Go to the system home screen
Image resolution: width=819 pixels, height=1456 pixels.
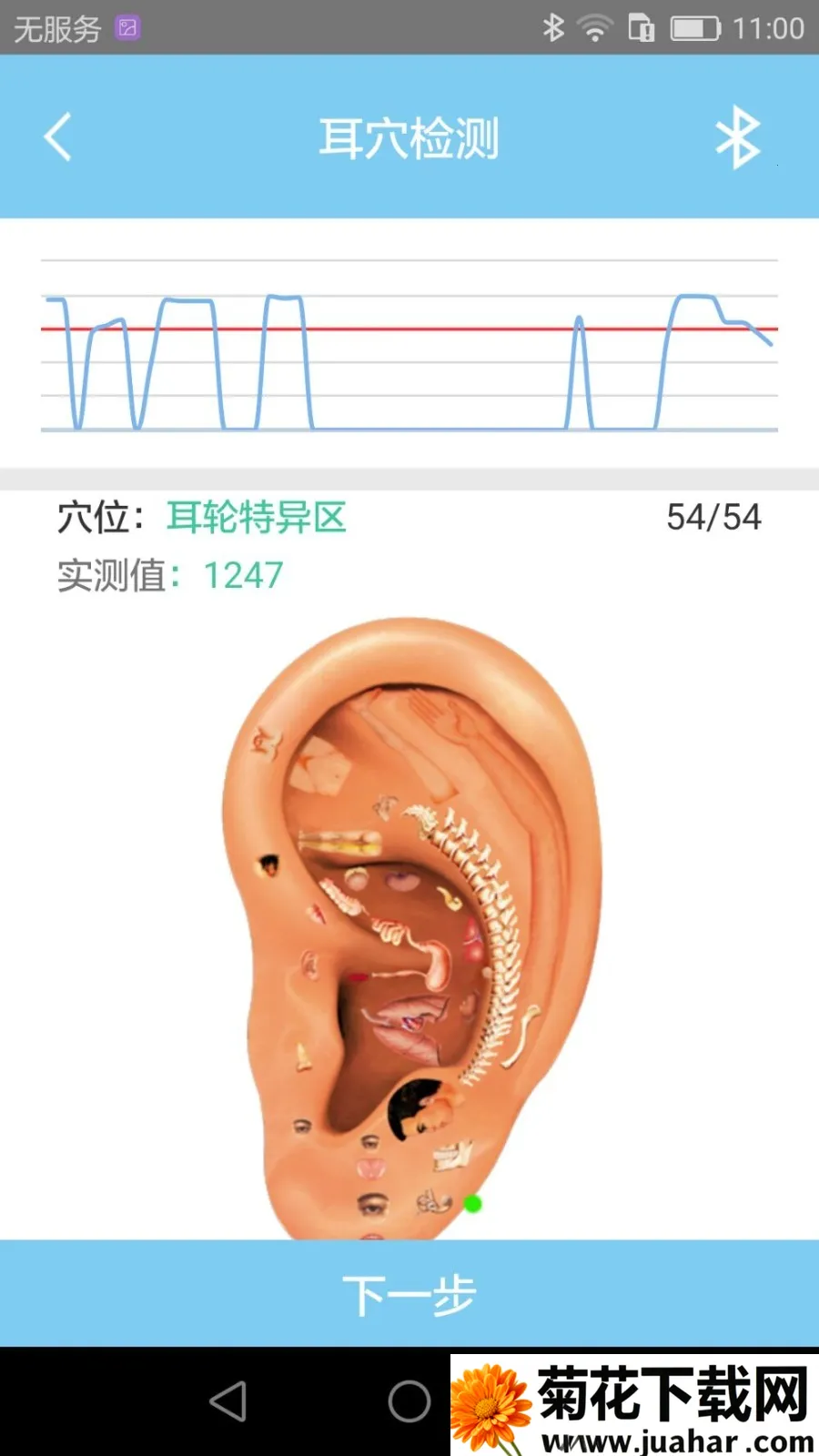tap(409, 1401)
